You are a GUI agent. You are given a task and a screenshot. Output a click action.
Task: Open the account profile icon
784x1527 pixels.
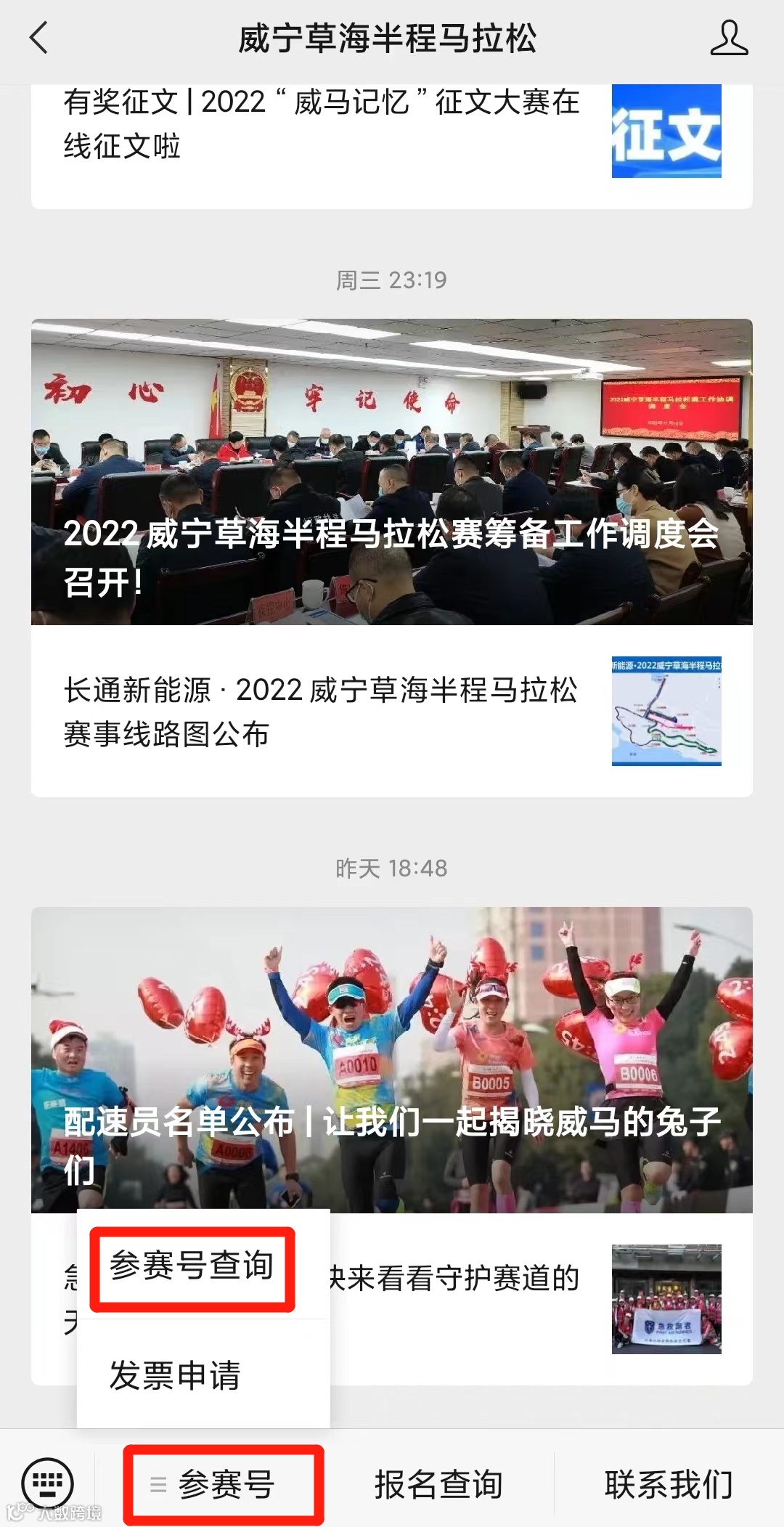(x=728, y=38)
